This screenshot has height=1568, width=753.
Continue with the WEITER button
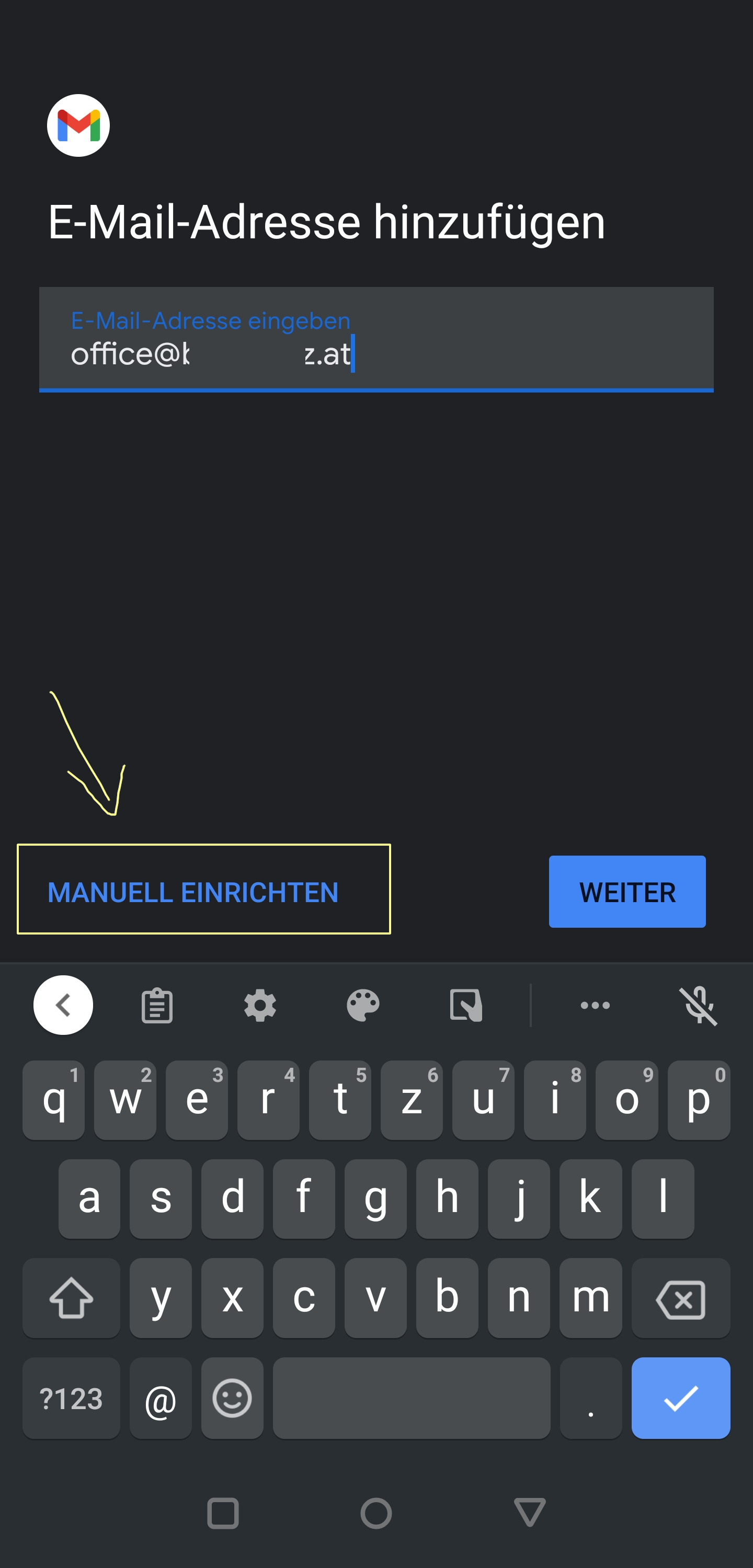point(627,892)
